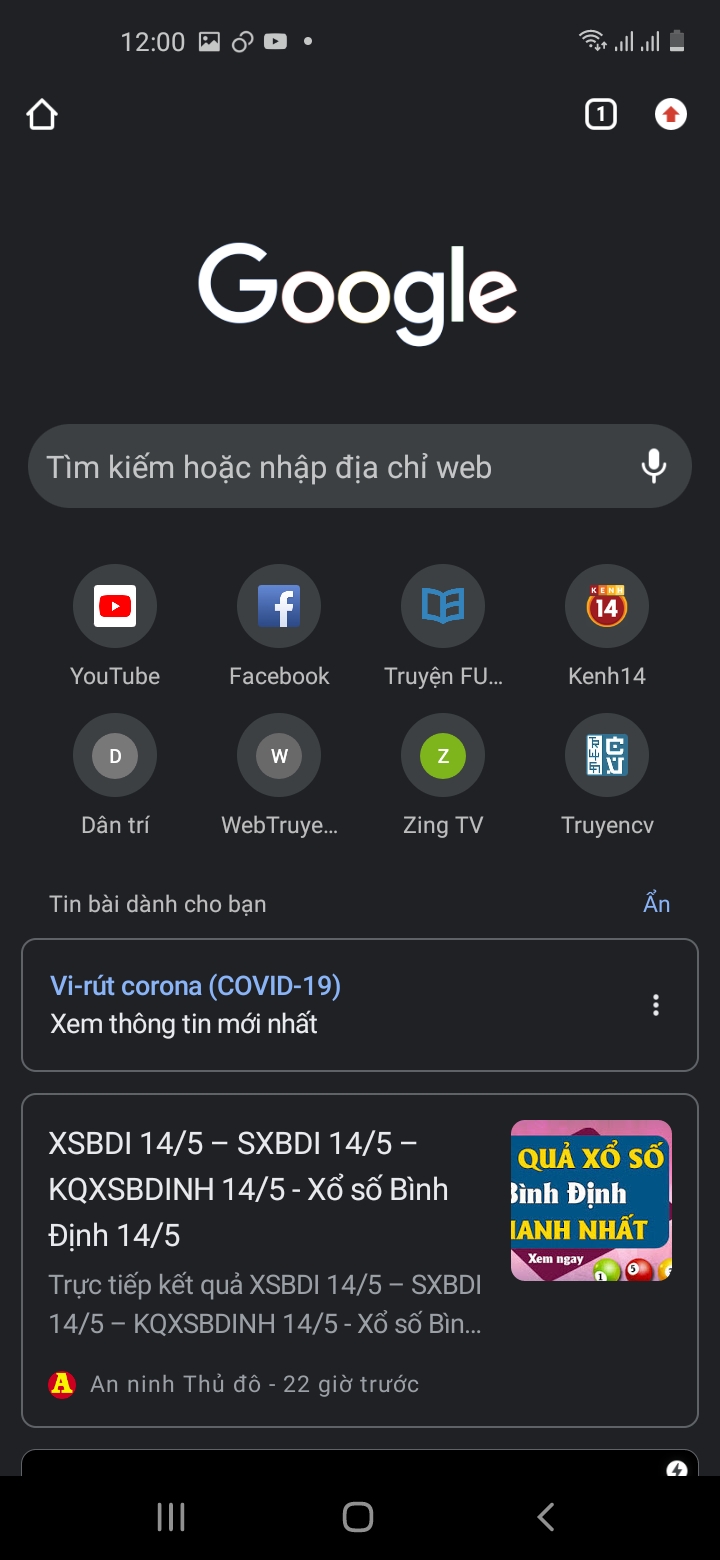This screenshot has width=720, height=1560.
Task: Open the Kenh14 shortcut
Action: coord(607,606)
